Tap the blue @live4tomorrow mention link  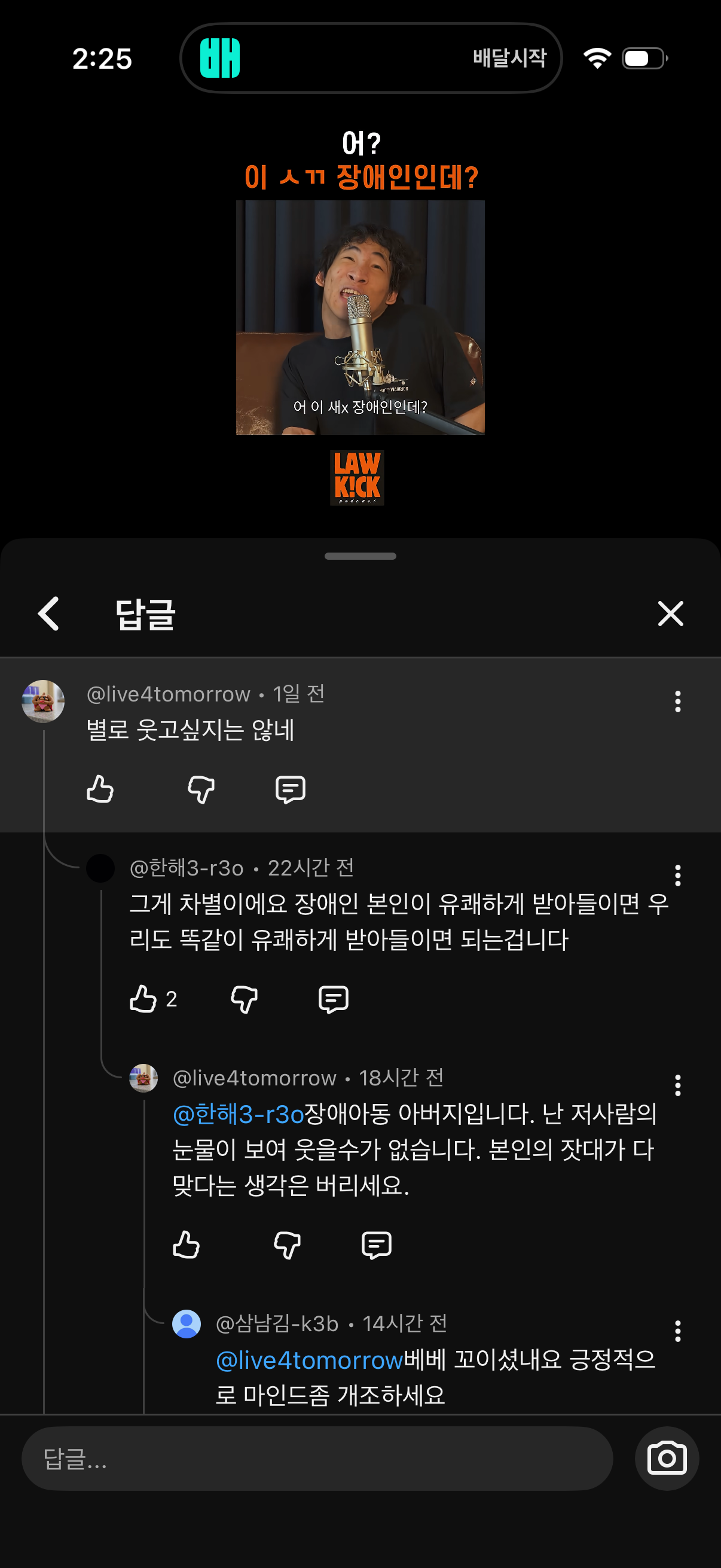[x=310, y=1360]
